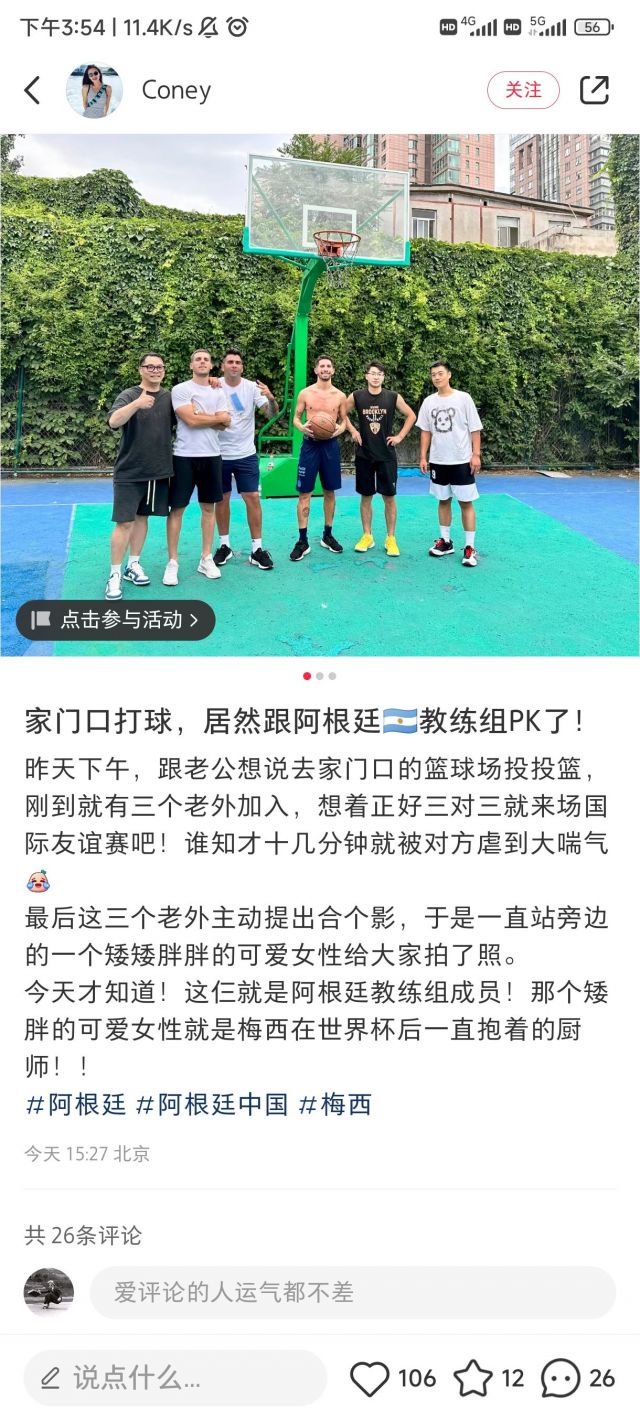Follow Coney with the 关注 button
The height and width of the screenshot is (1422, 640).
[x=523, y=90]
